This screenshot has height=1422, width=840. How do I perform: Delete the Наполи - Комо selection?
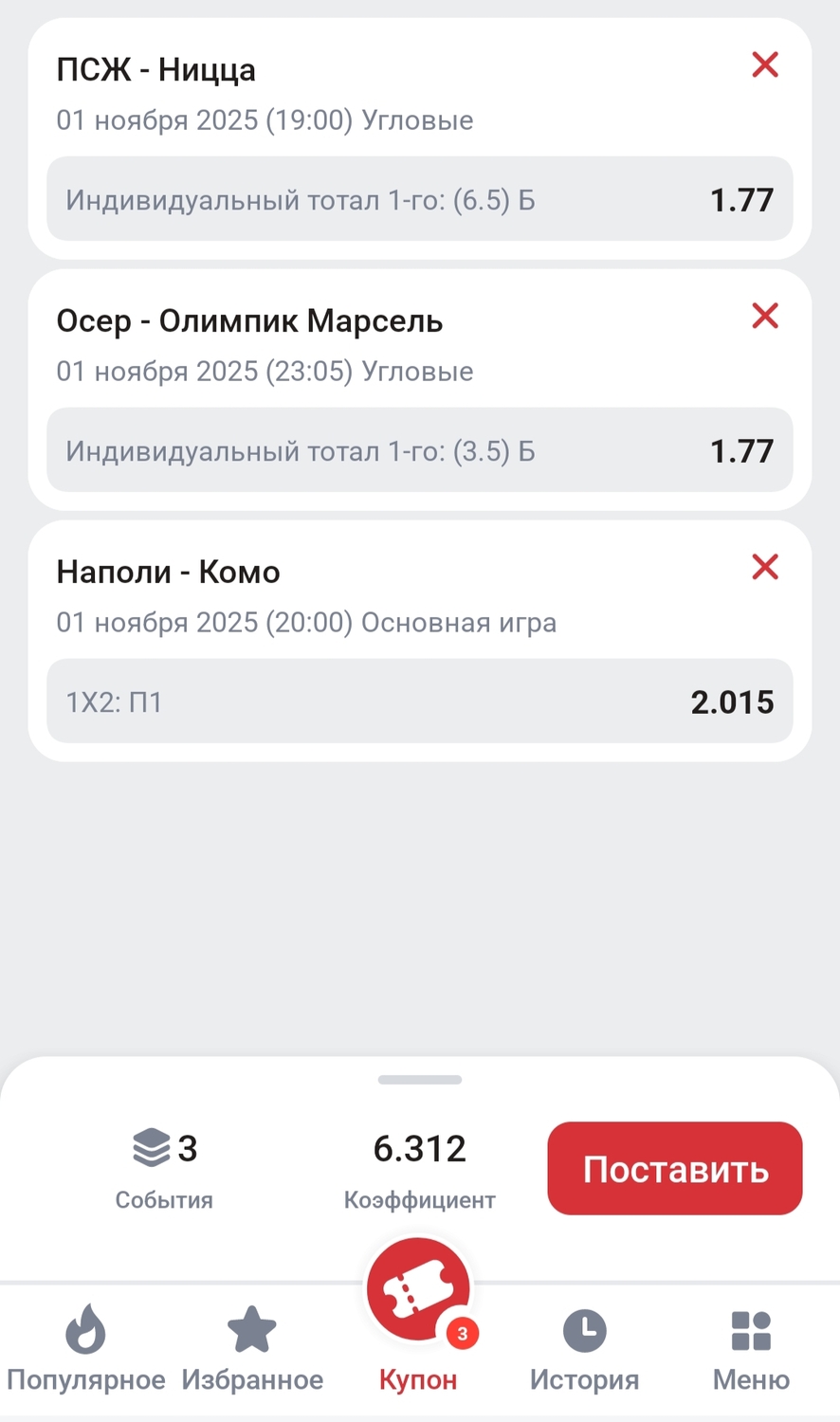(765, 567)
